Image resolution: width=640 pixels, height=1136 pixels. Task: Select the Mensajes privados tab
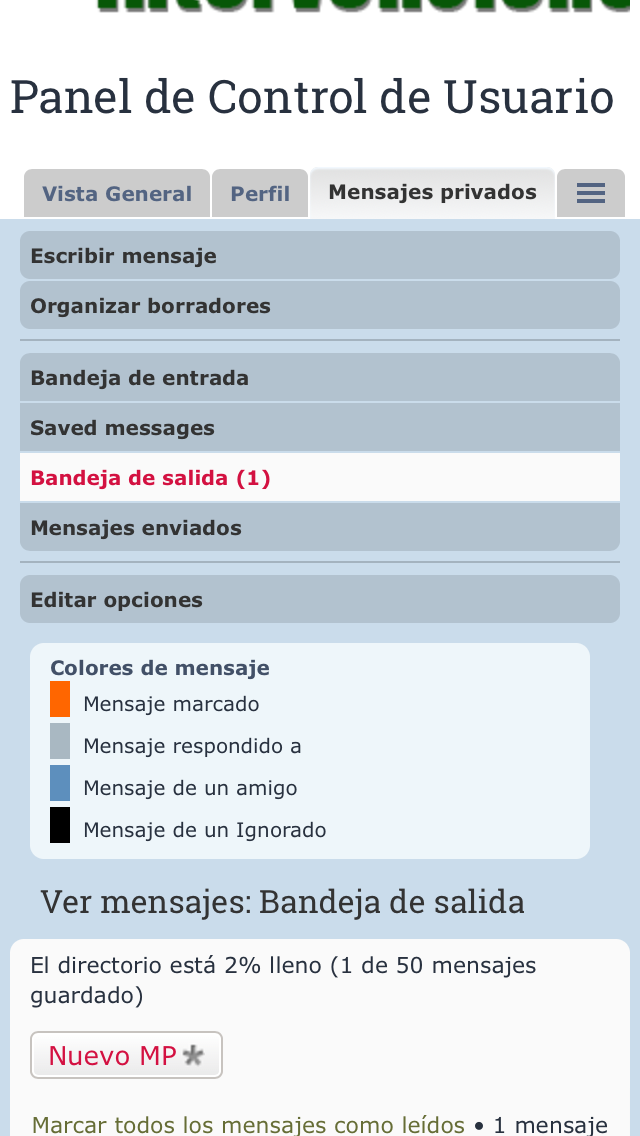(x=432, y=192)
